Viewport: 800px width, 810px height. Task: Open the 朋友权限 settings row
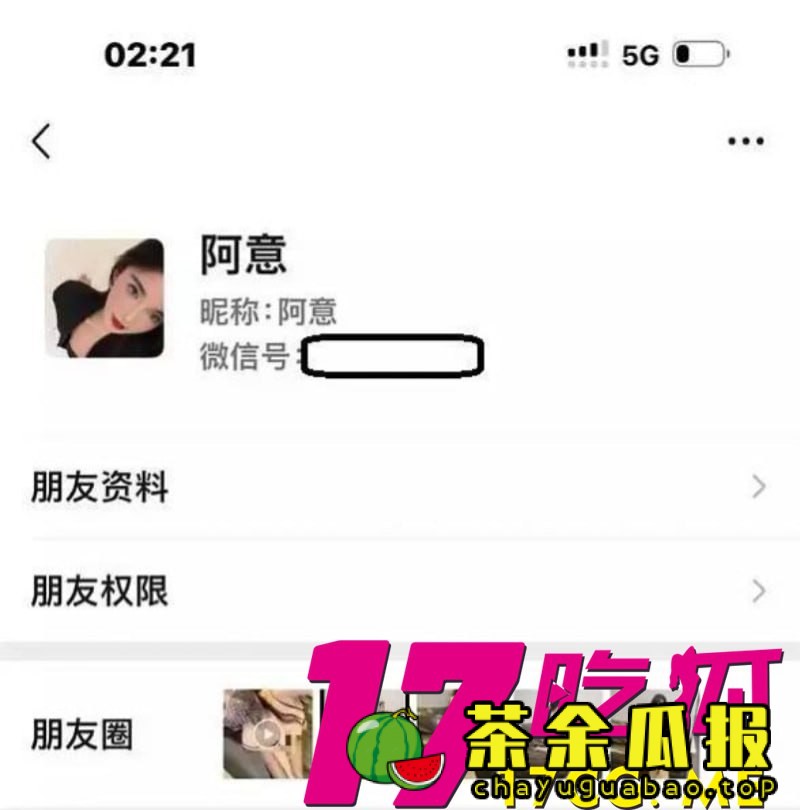(400, 591)
